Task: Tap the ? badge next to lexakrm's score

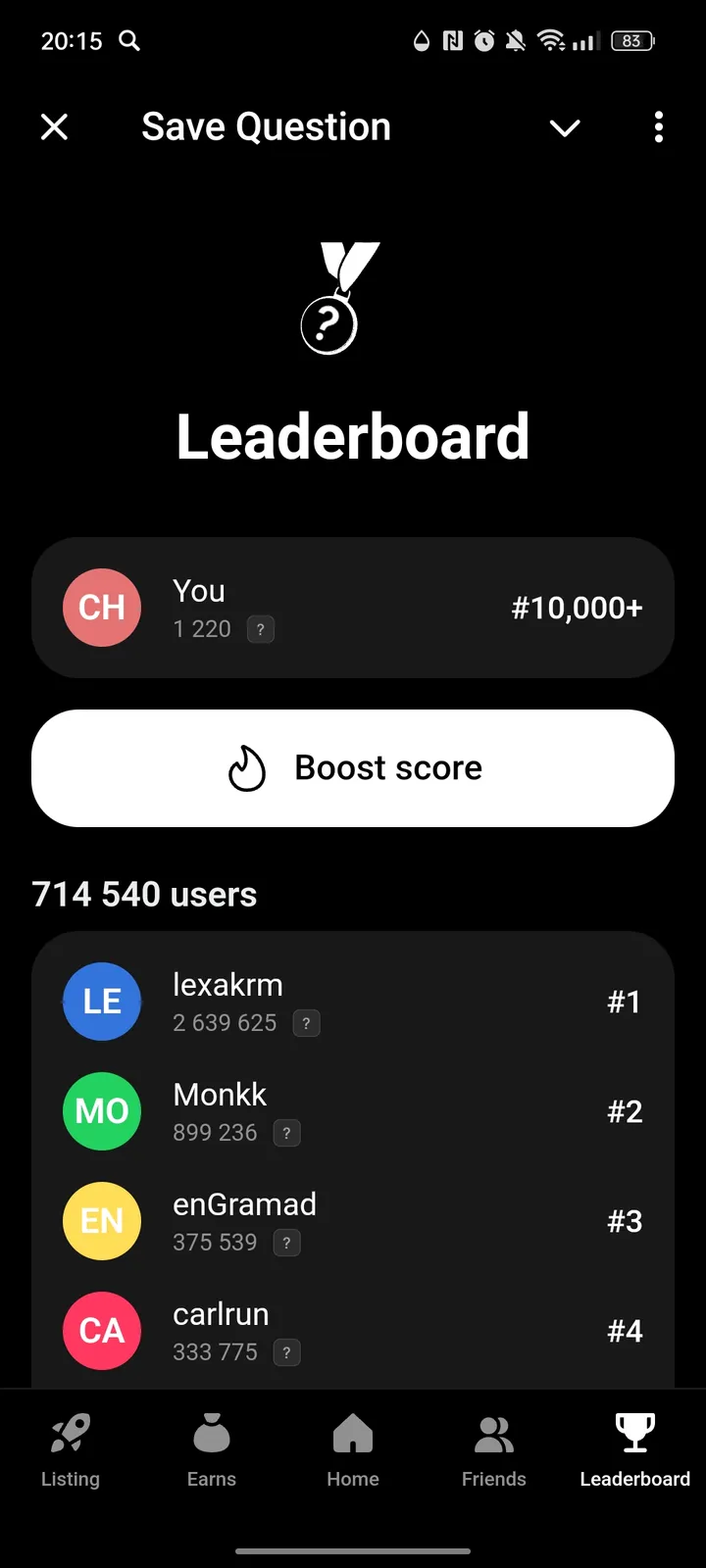Action: pyautogui.click(x=306, y=1023)
